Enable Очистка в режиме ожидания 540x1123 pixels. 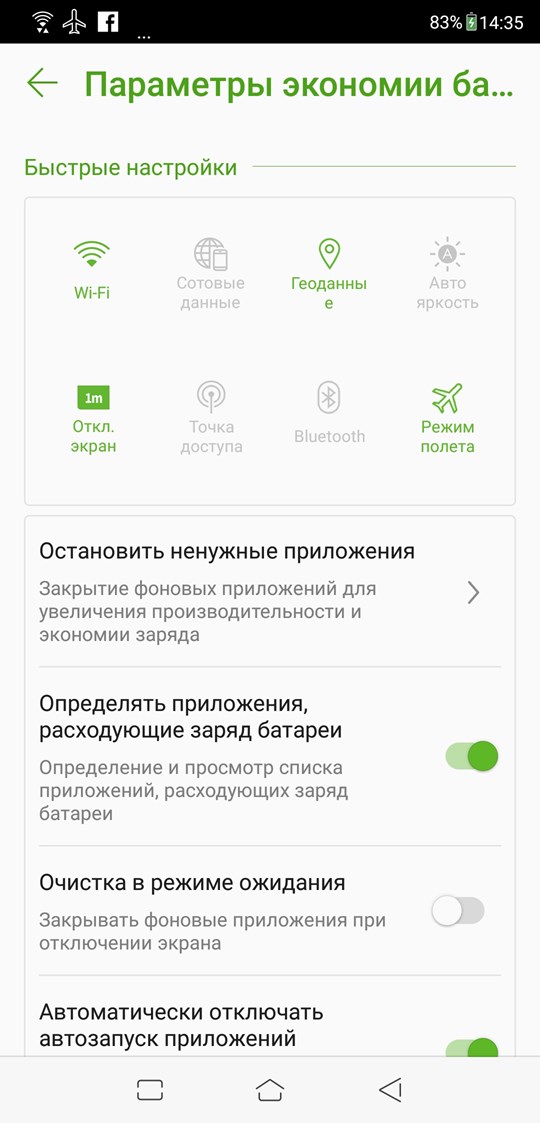click(x=458, y=911)
